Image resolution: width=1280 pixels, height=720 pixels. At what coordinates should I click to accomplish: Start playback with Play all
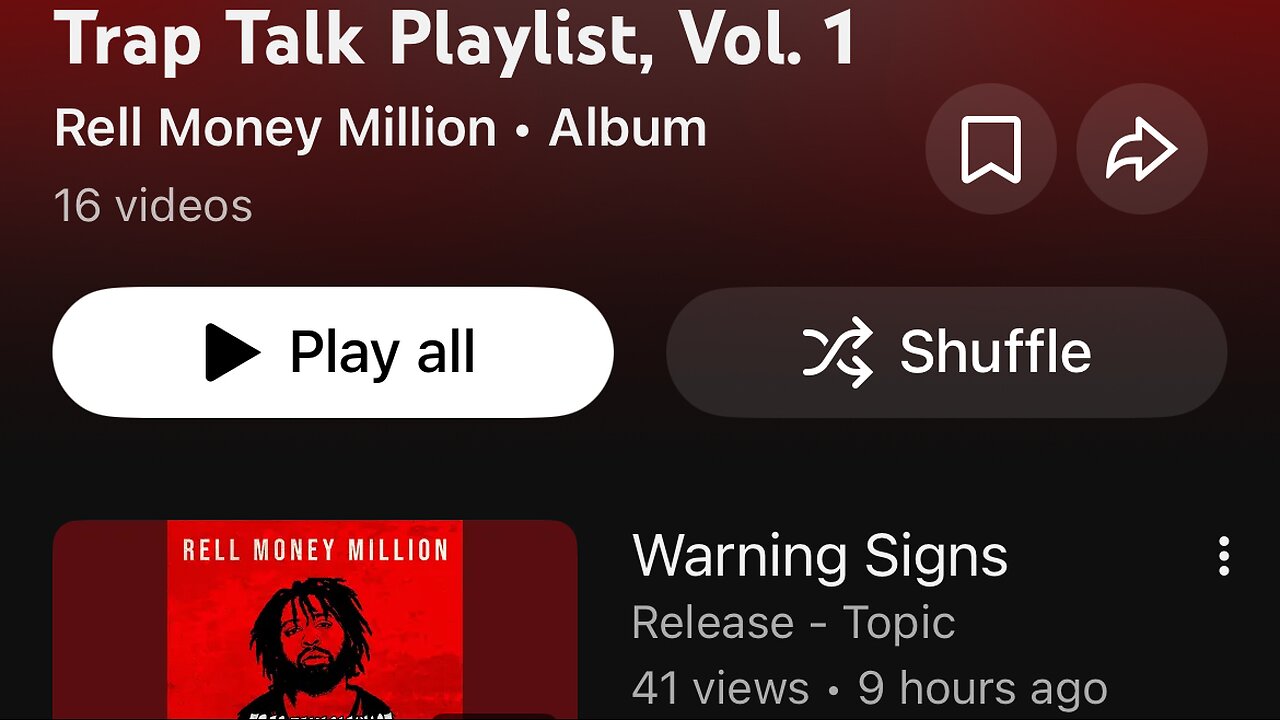[x=332, y=352]
